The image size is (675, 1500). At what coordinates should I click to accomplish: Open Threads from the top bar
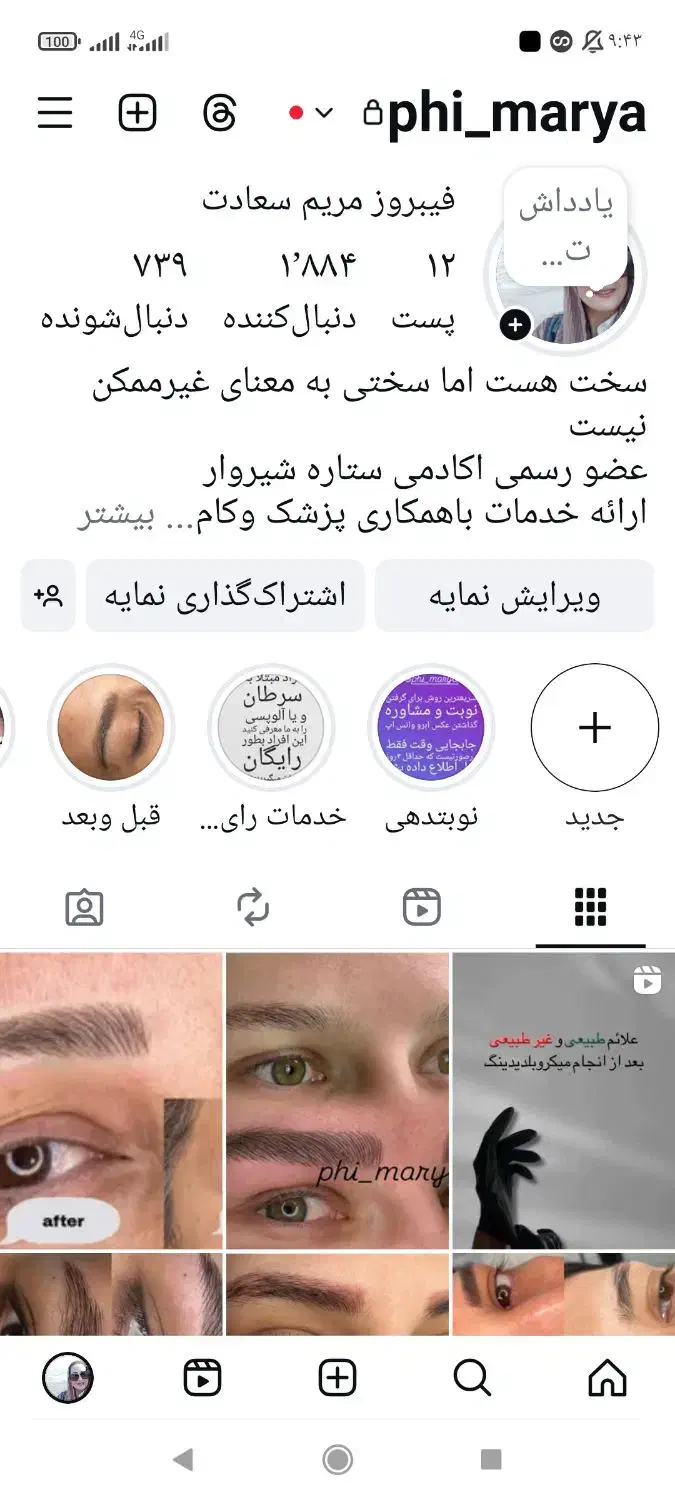pos(219,113)
